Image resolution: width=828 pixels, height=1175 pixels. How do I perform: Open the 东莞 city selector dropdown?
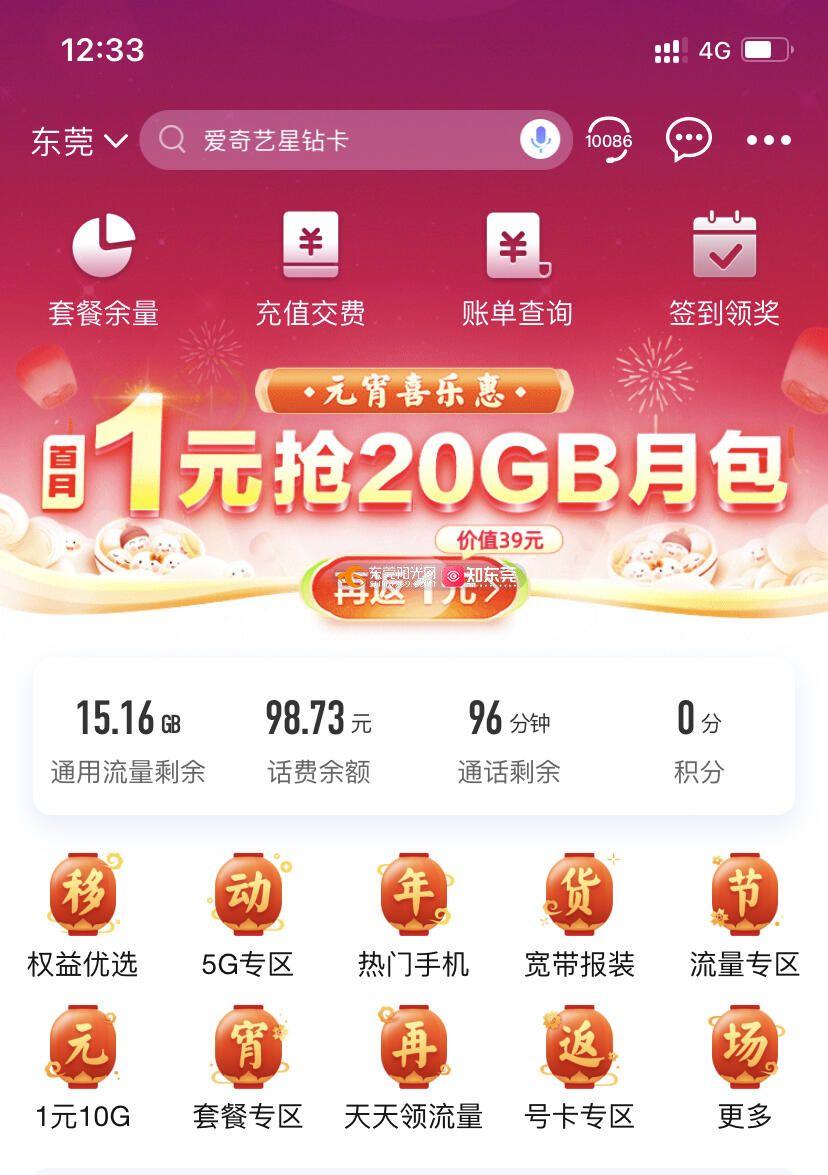[x=79, y=141]
